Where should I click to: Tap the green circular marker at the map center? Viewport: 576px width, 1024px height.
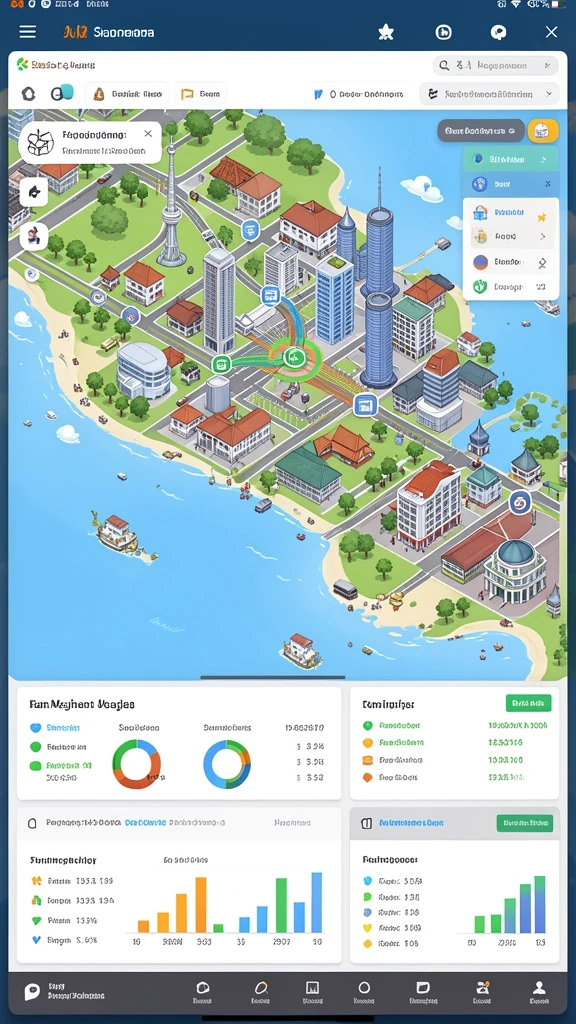[295, 357]
